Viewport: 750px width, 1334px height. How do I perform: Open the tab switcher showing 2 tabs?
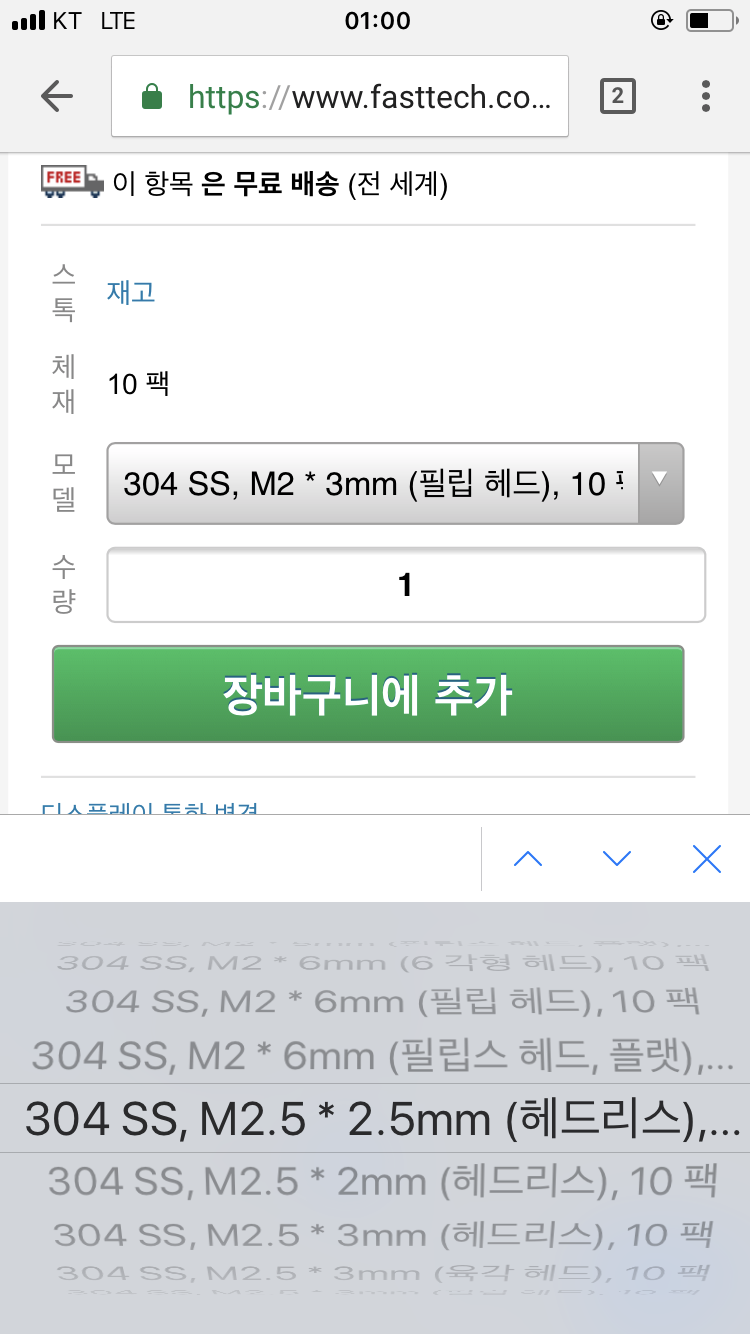coord(617,96)
